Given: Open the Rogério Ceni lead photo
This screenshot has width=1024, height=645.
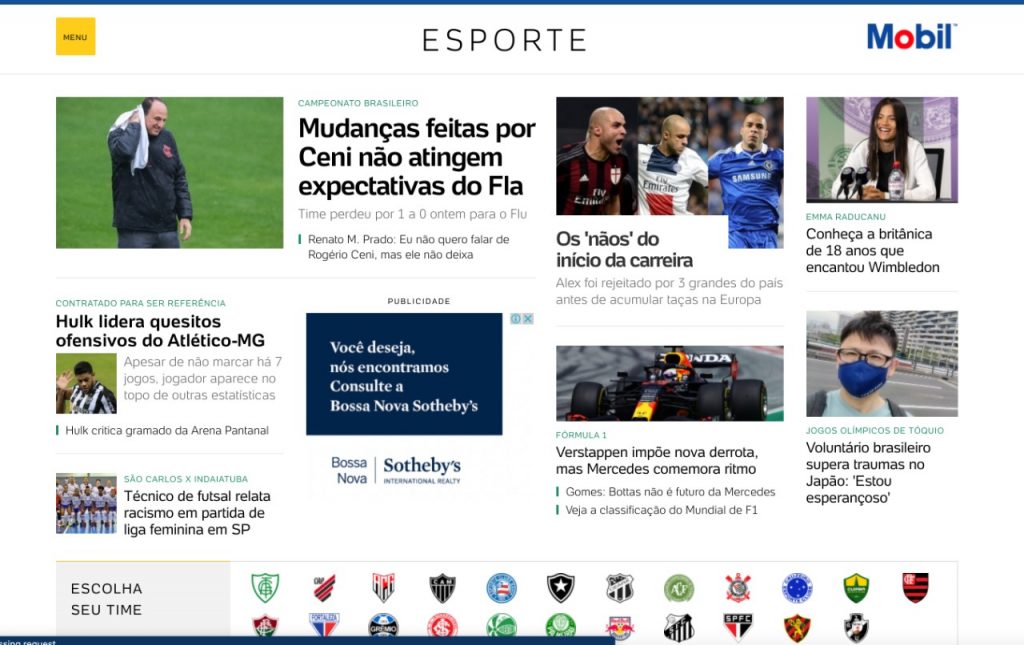Looking at the screenshot, I should tap(169, 172).
